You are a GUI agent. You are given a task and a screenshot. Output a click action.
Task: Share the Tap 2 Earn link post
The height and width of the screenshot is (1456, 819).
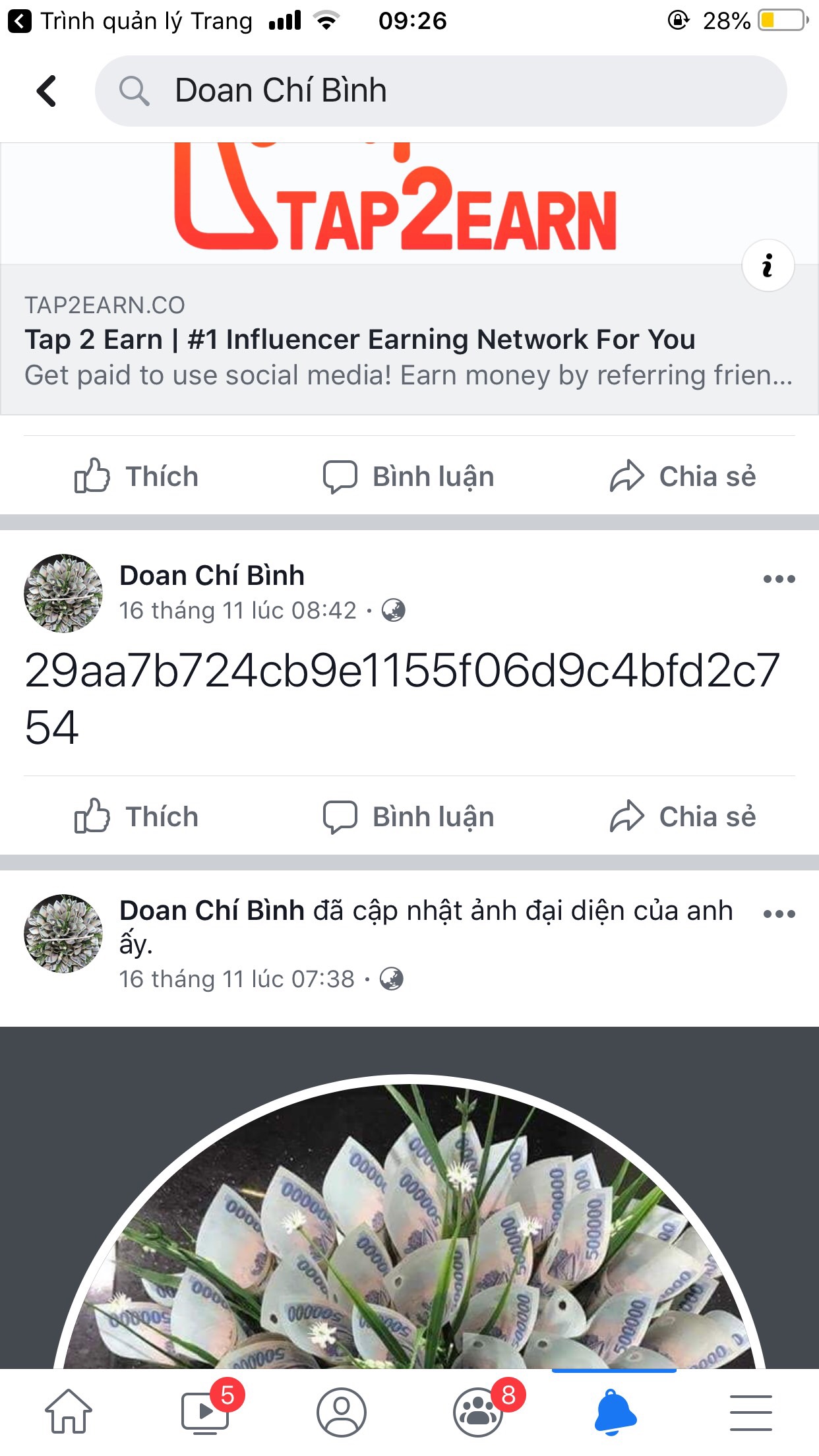[682, 476]
